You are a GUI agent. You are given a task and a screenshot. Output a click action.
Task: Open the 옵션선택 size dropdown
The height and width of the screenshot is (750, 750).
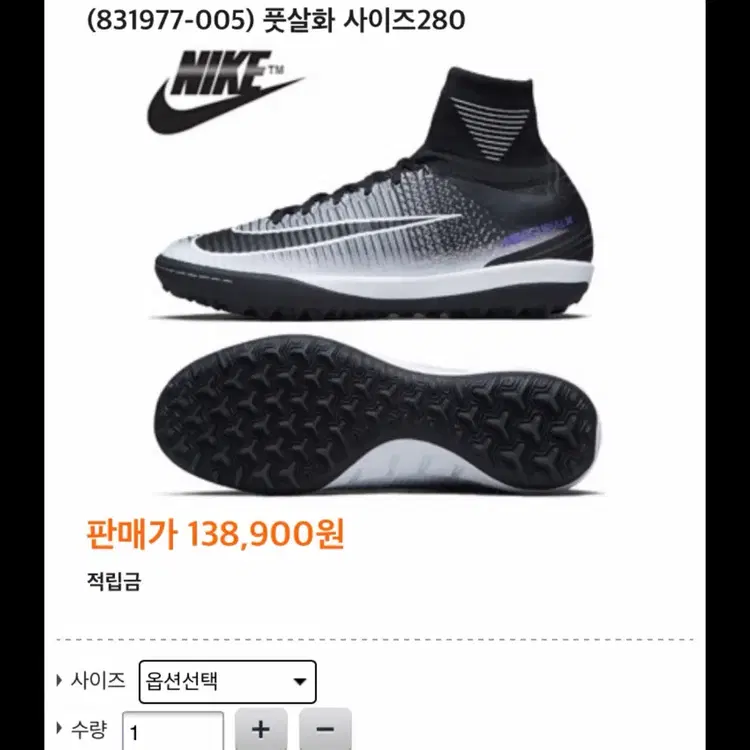tap(226, 682)
